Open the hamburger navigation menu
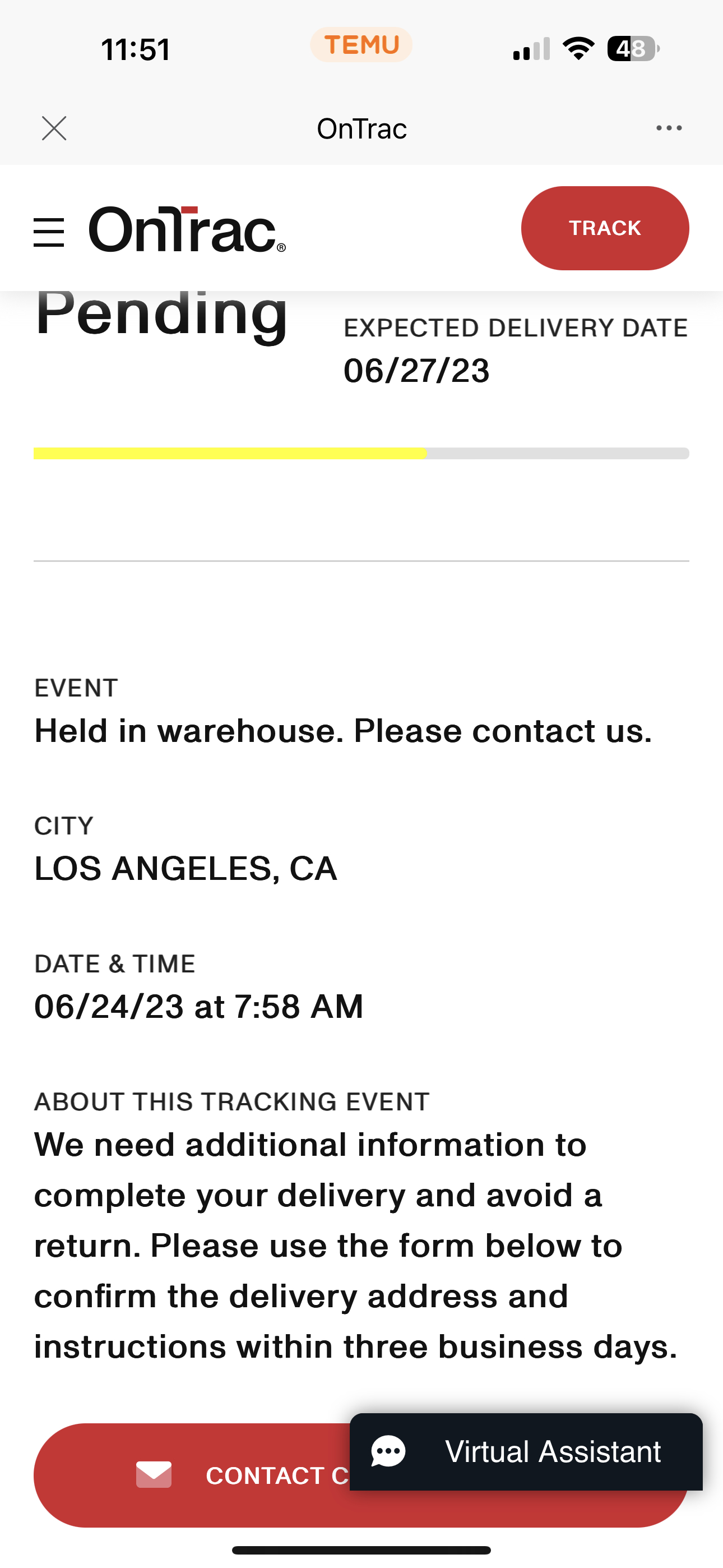The width and height of the screenshot is (723, 1568). [49, 232]
